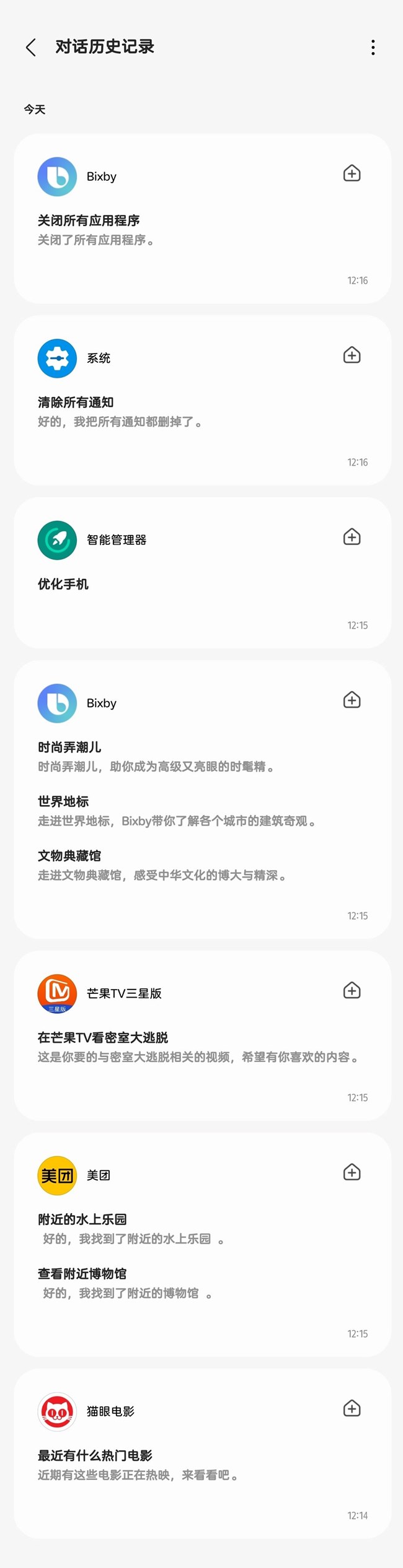Open the 在芒果TV看密室大逃脱 conversation

(x=103, y=1038)
